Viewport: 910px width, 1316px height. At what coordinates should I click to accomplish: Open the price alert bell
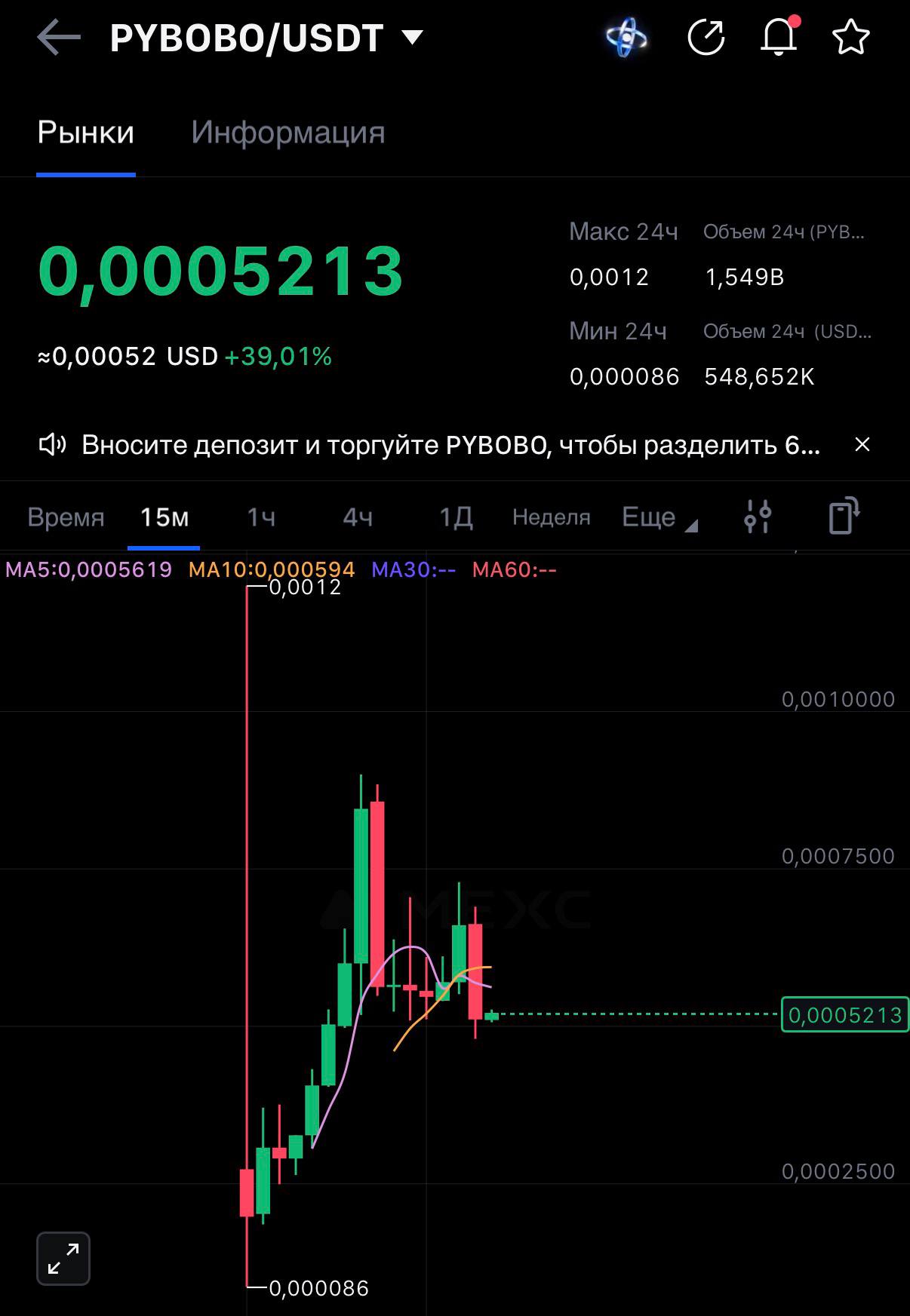click(x=779, y=38)
